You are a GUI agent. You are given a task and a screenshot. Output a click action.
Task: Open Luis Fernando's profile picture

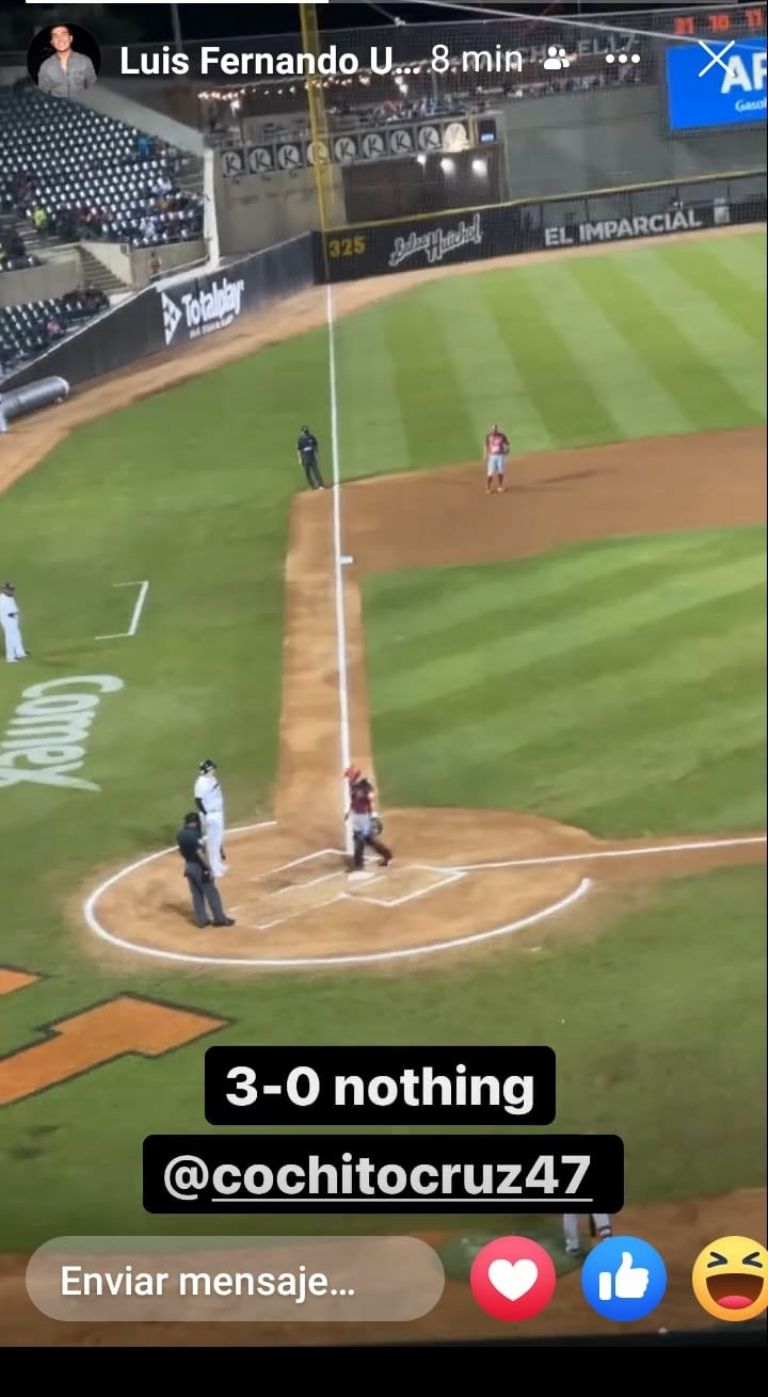click(63, 60)
